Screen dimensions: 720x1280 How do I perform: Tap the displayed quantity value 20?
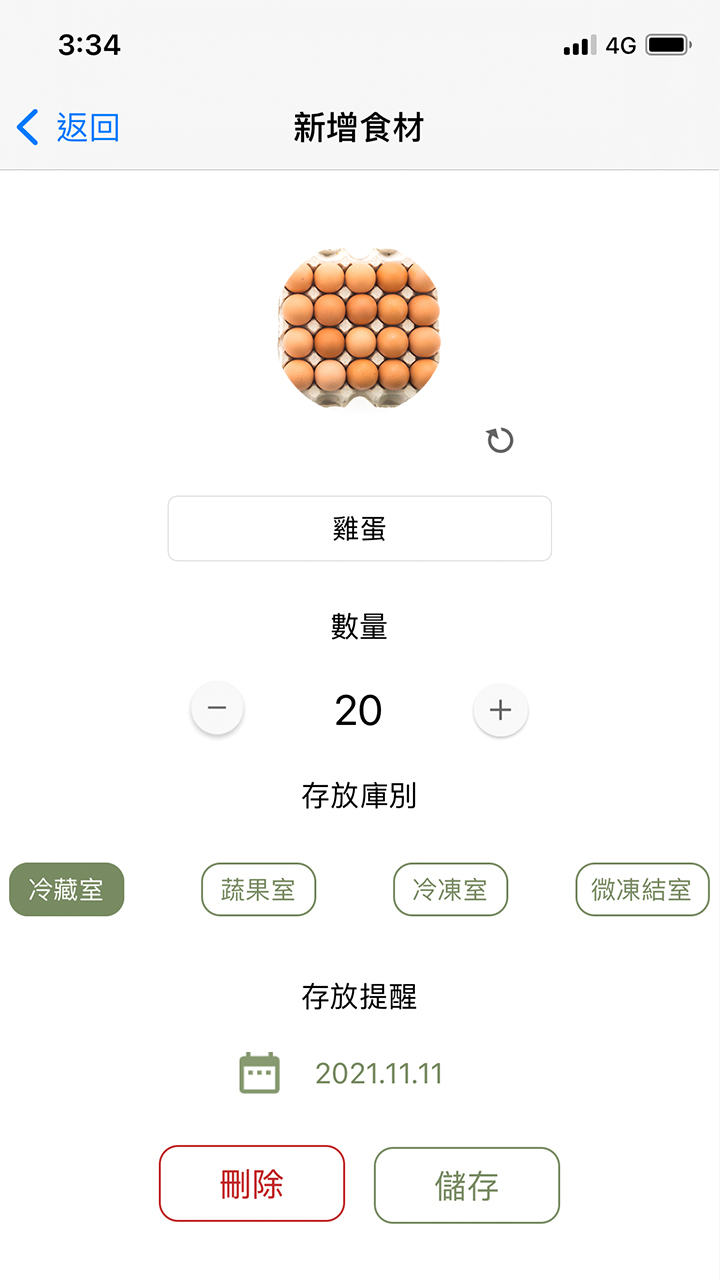[x=358, y=708]
